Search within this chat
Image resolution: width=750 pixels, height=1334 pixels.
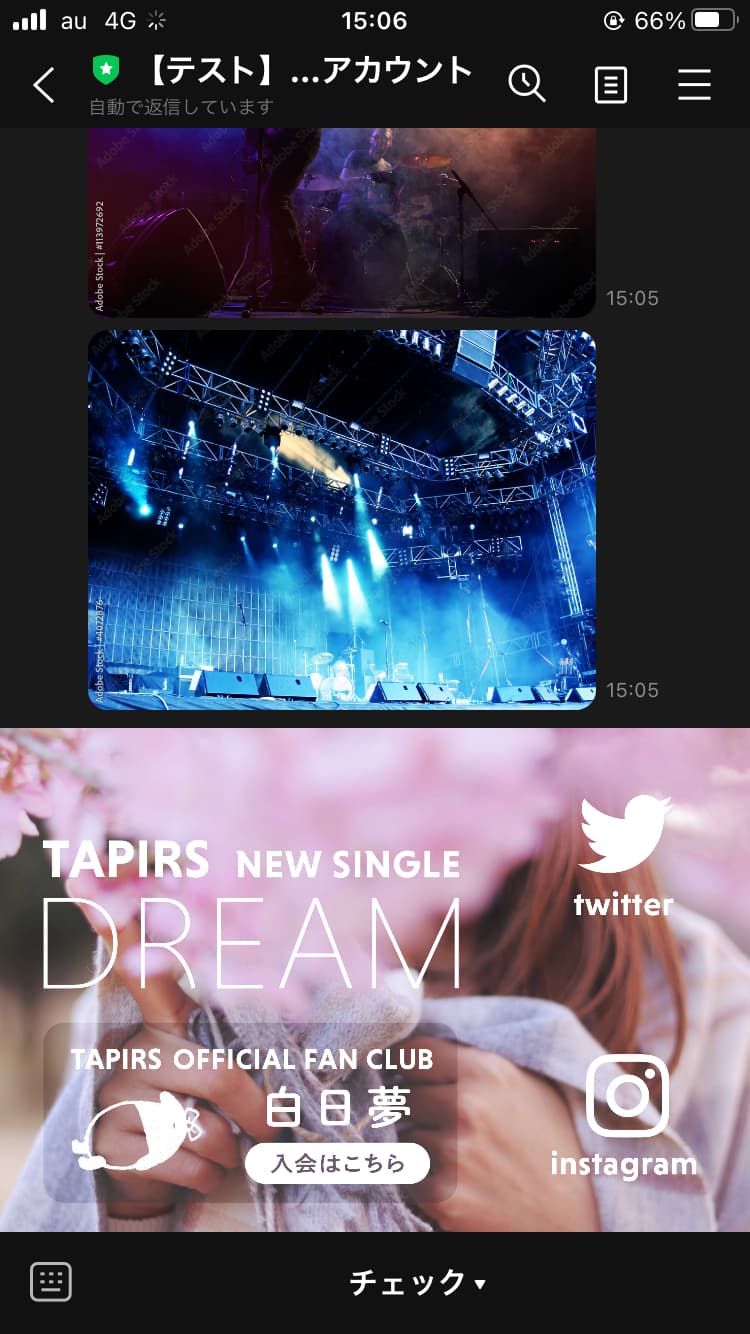coord(526,84)
